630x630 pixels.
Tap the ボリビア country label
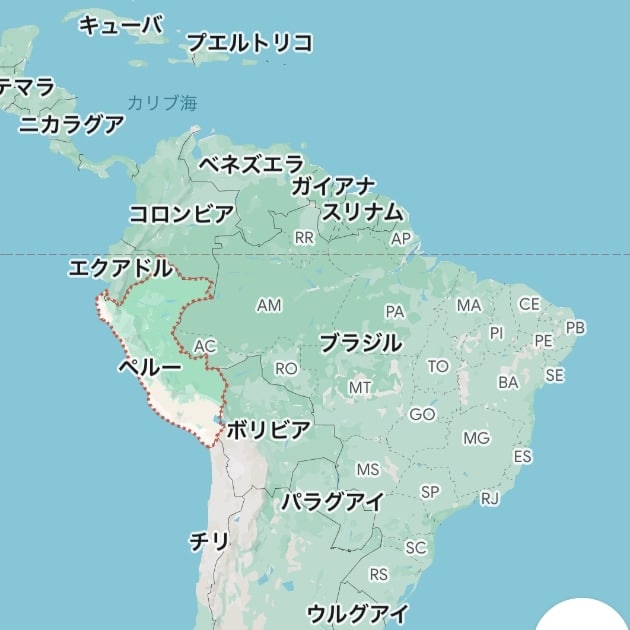click(267, 431)
